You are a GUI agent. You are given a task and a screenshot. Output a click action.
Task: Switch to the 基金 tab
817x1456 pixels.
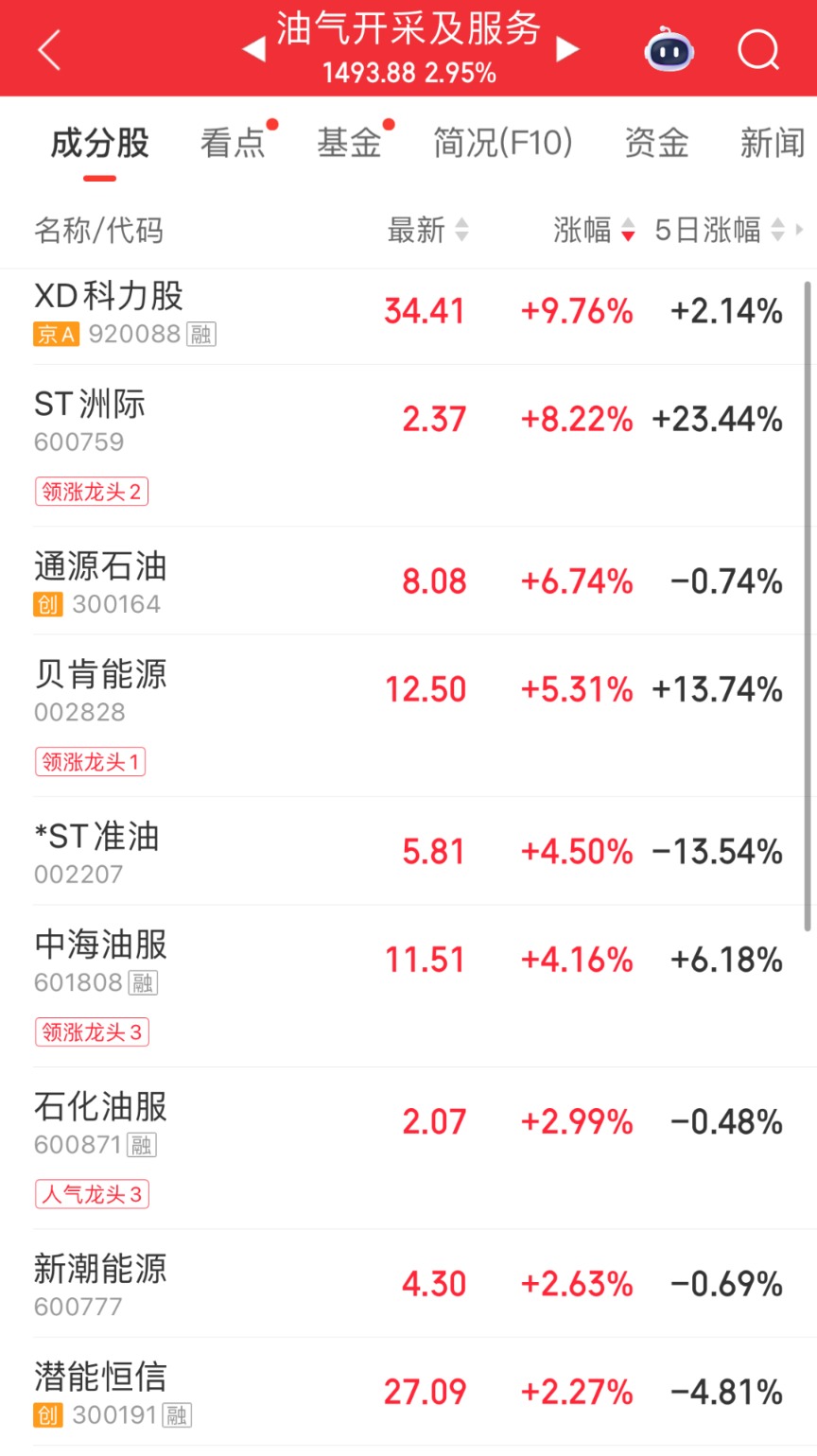(x=349, y=143)
